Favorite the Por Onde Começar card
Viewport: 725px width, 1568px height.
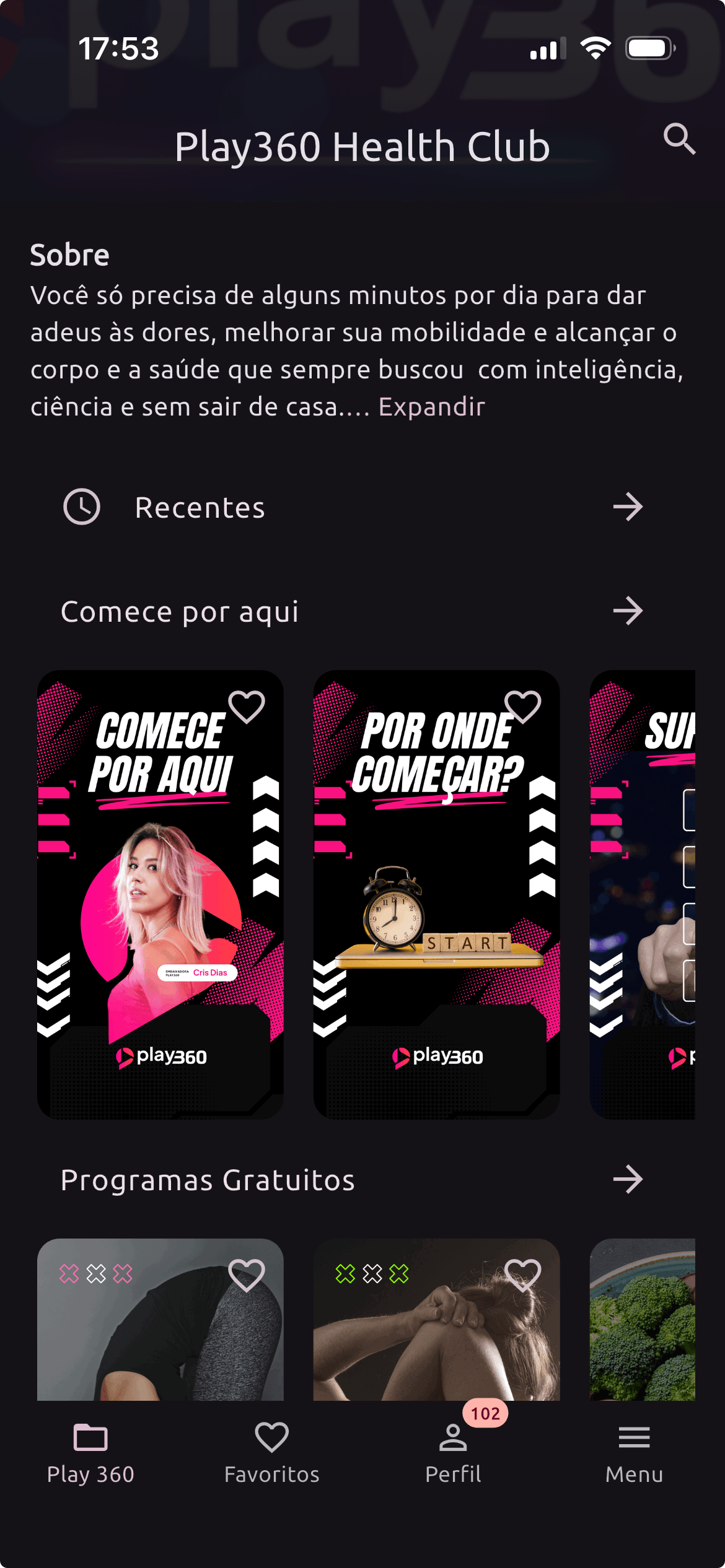pyautogui.click(x=523, y=707)
